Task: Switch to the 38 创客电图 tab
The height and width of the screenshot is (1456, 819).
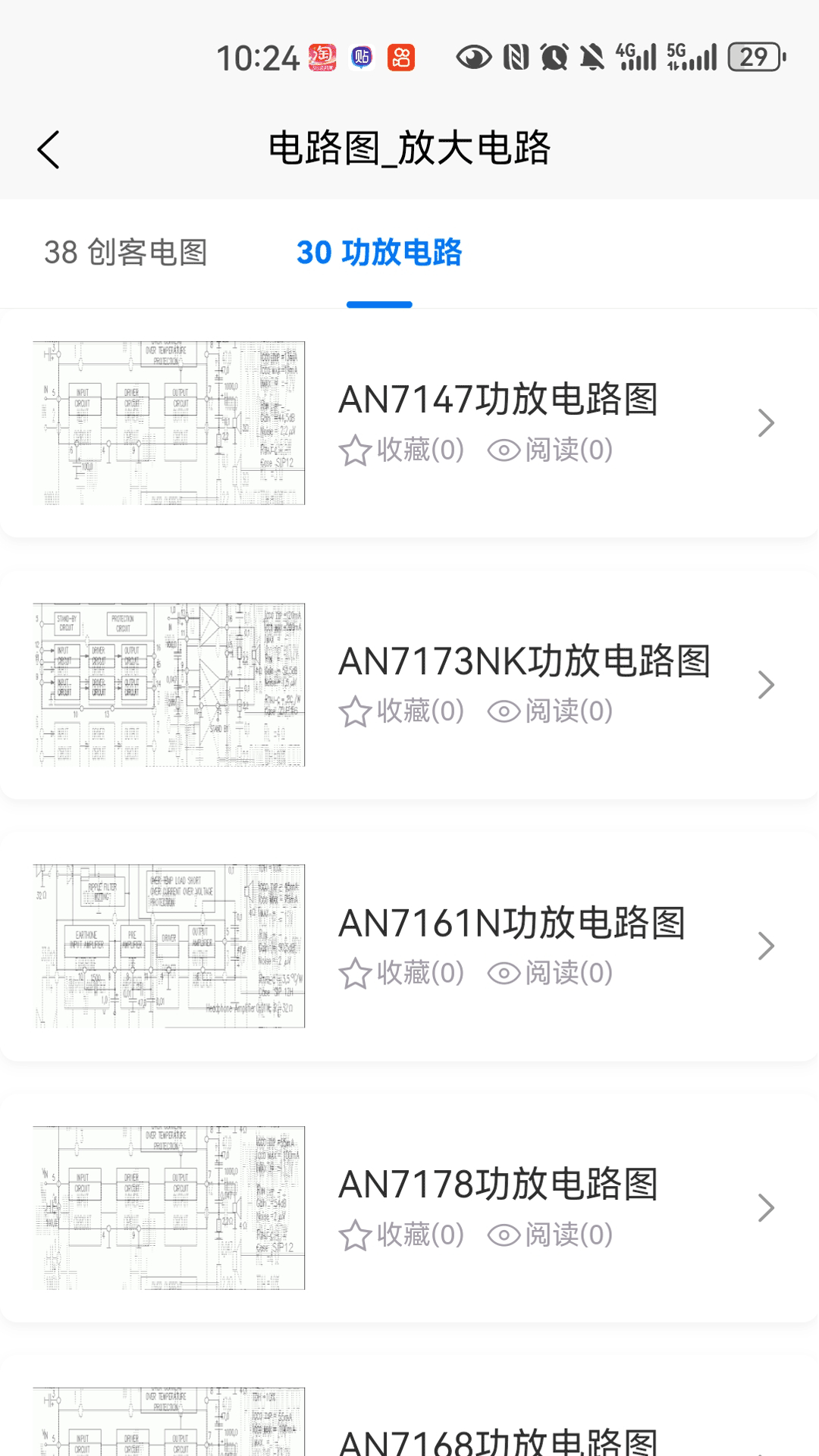Action: (x=127, y=254)
